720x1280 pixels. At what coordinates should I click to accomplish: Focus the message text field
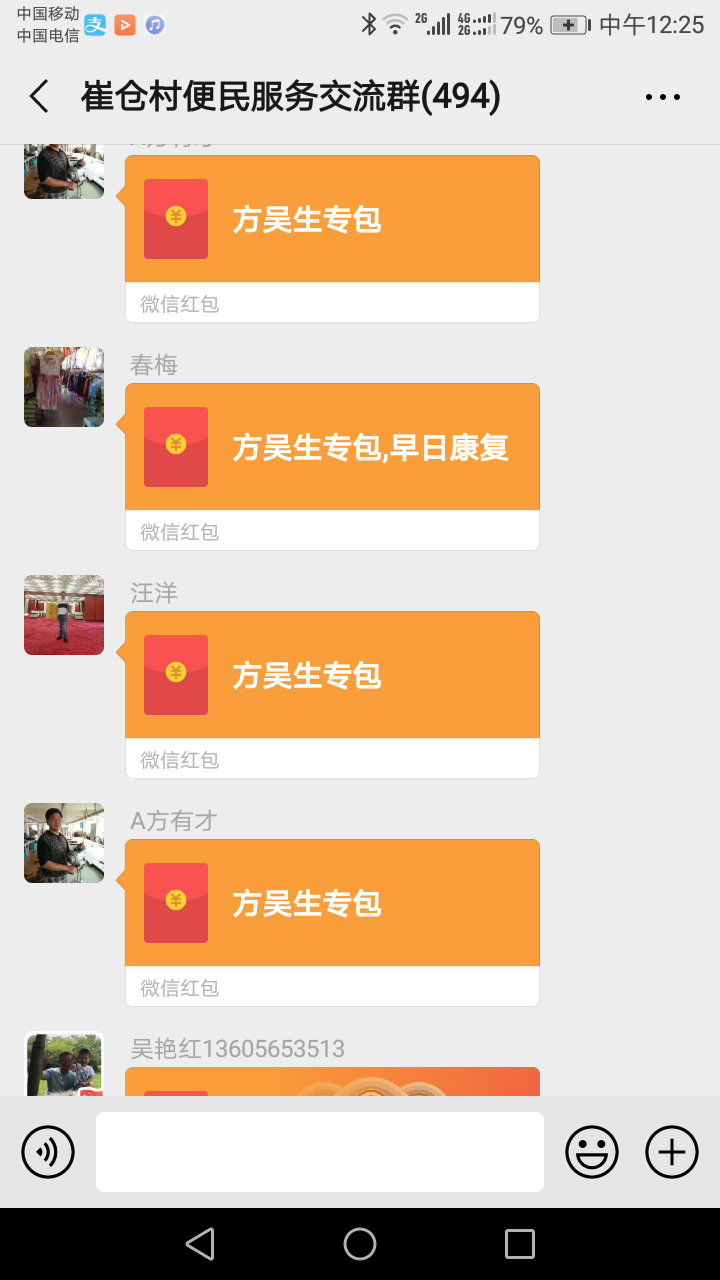coord(320,1152)
